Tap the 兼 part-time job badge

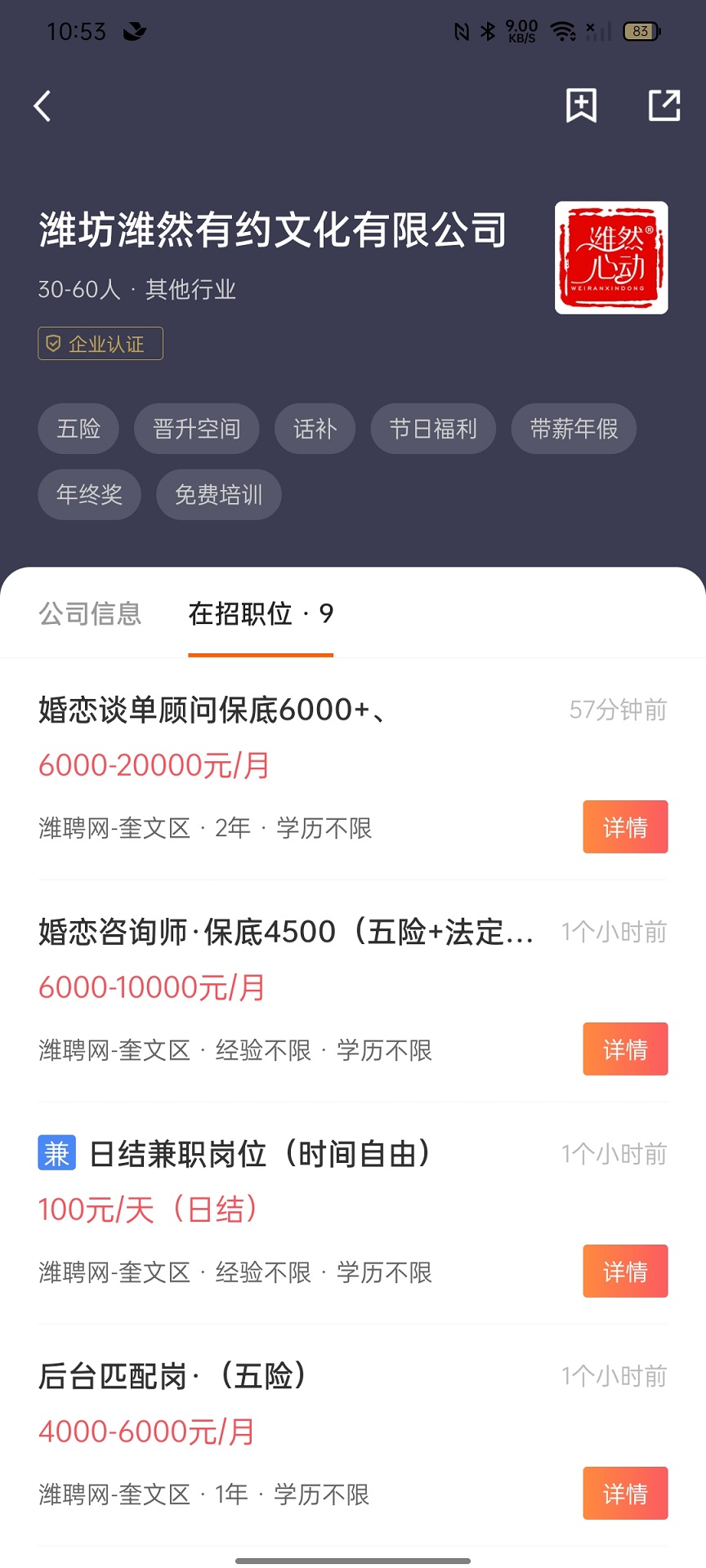pos(56,1154)
